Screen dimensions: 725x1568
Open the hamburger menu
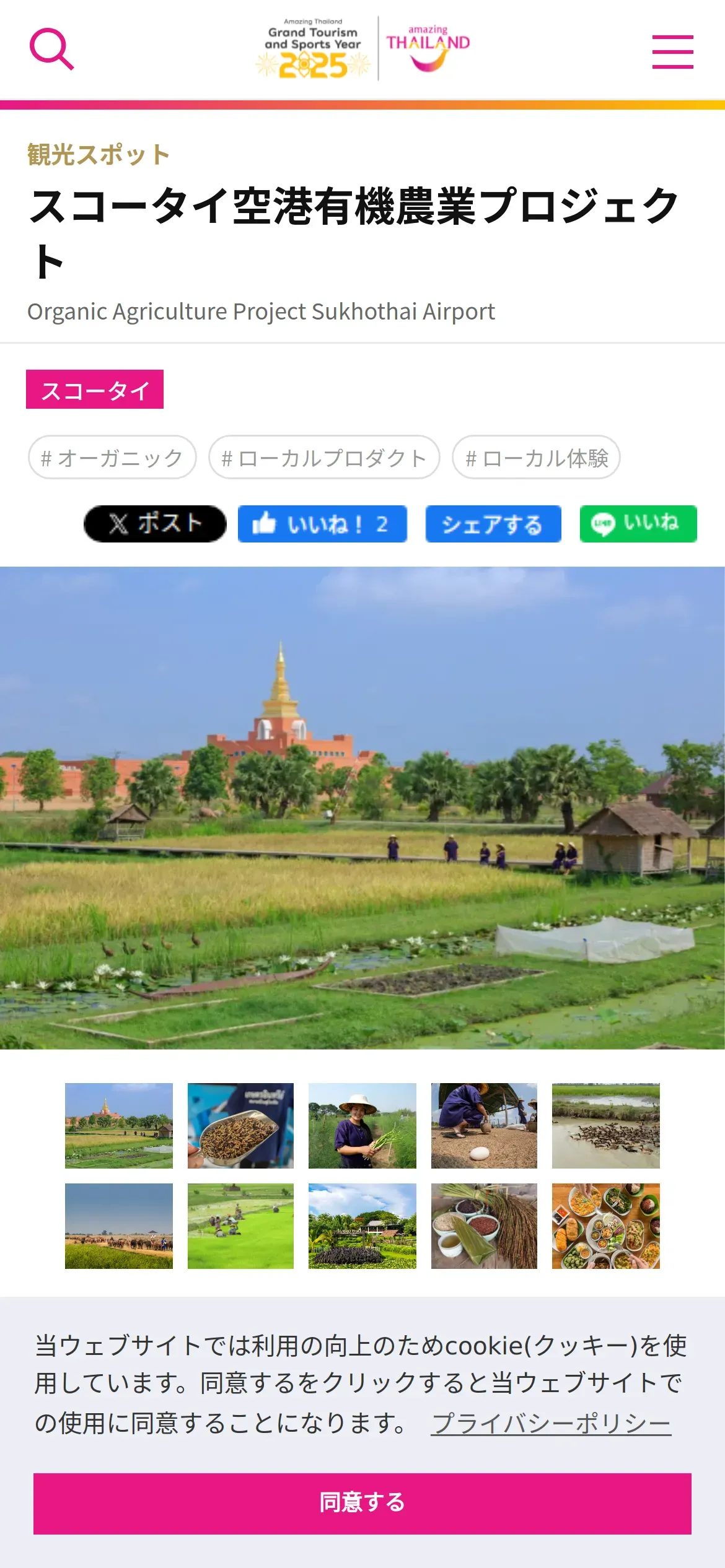(x=672, y=51)
